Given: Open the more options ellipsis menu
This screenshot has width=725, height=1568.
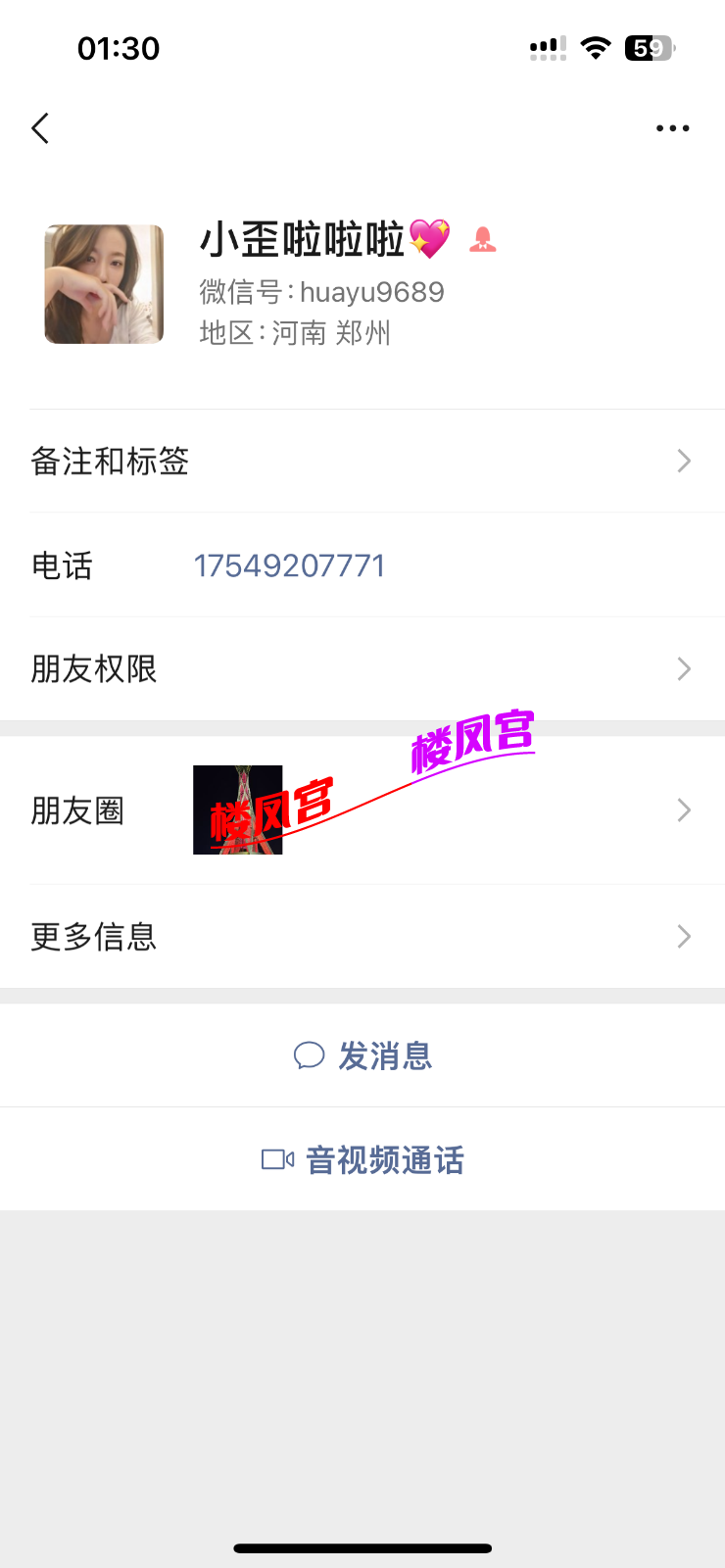Looking at the screenshot, I should 672,127.
